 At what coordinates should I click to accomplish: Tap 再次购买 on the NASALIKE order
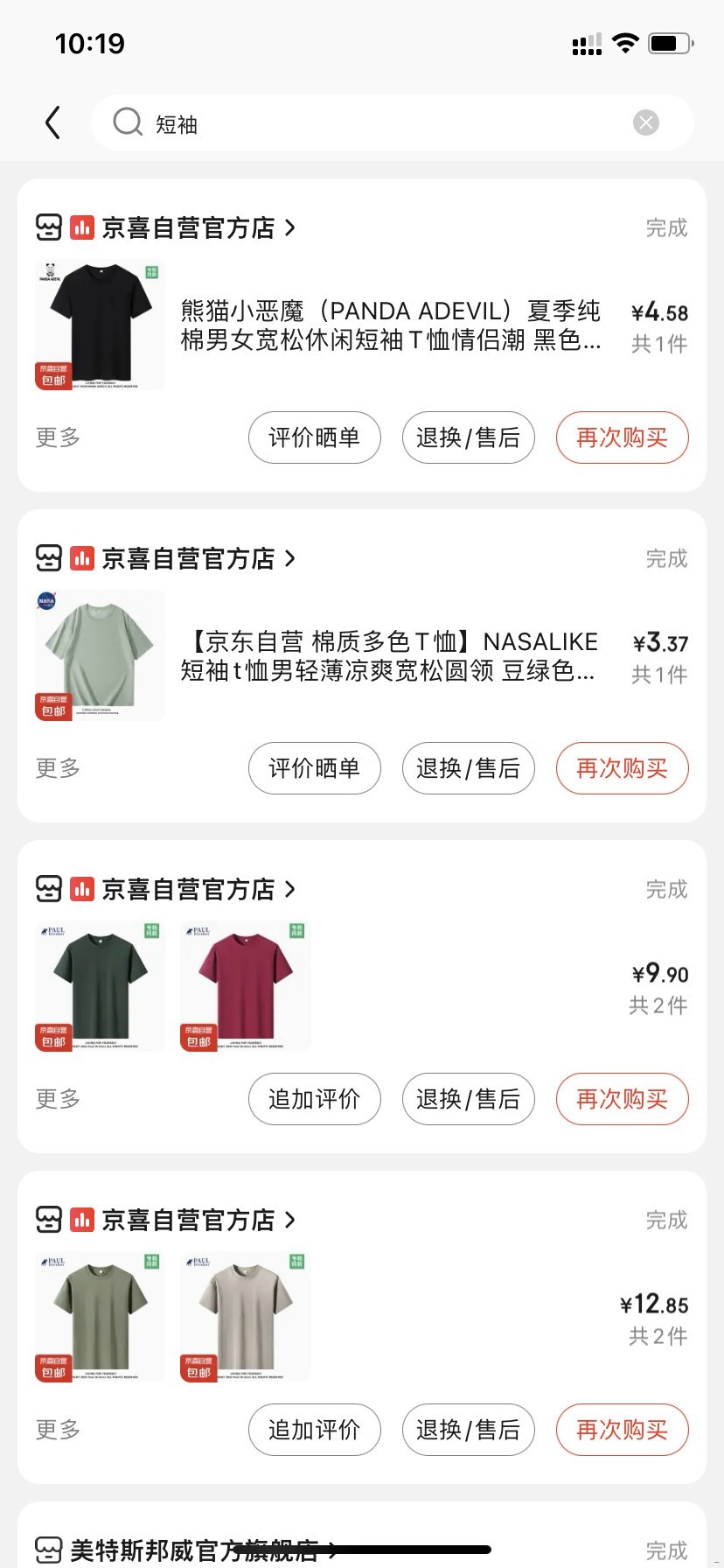coord(622,768)
